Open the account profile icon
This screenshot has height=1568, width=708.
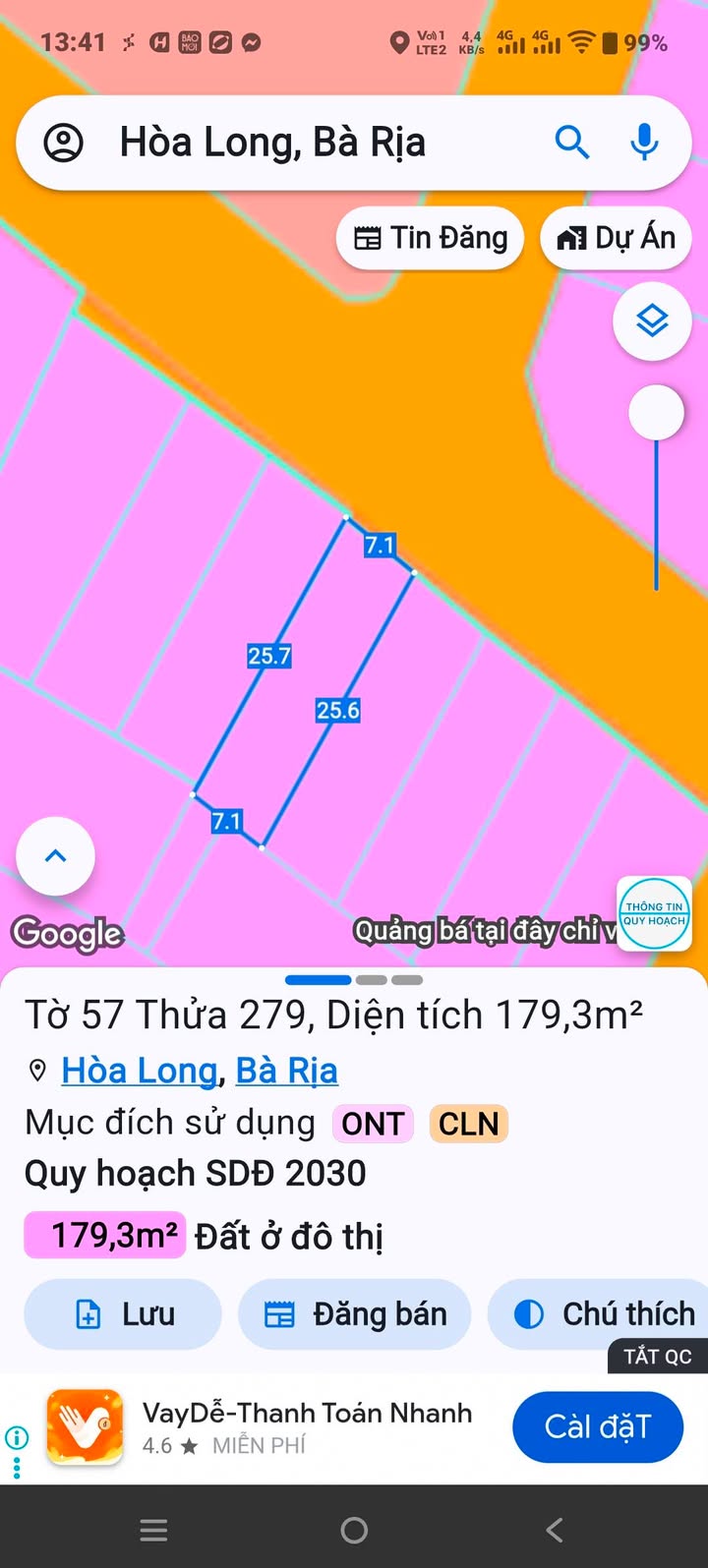[64, 144]
